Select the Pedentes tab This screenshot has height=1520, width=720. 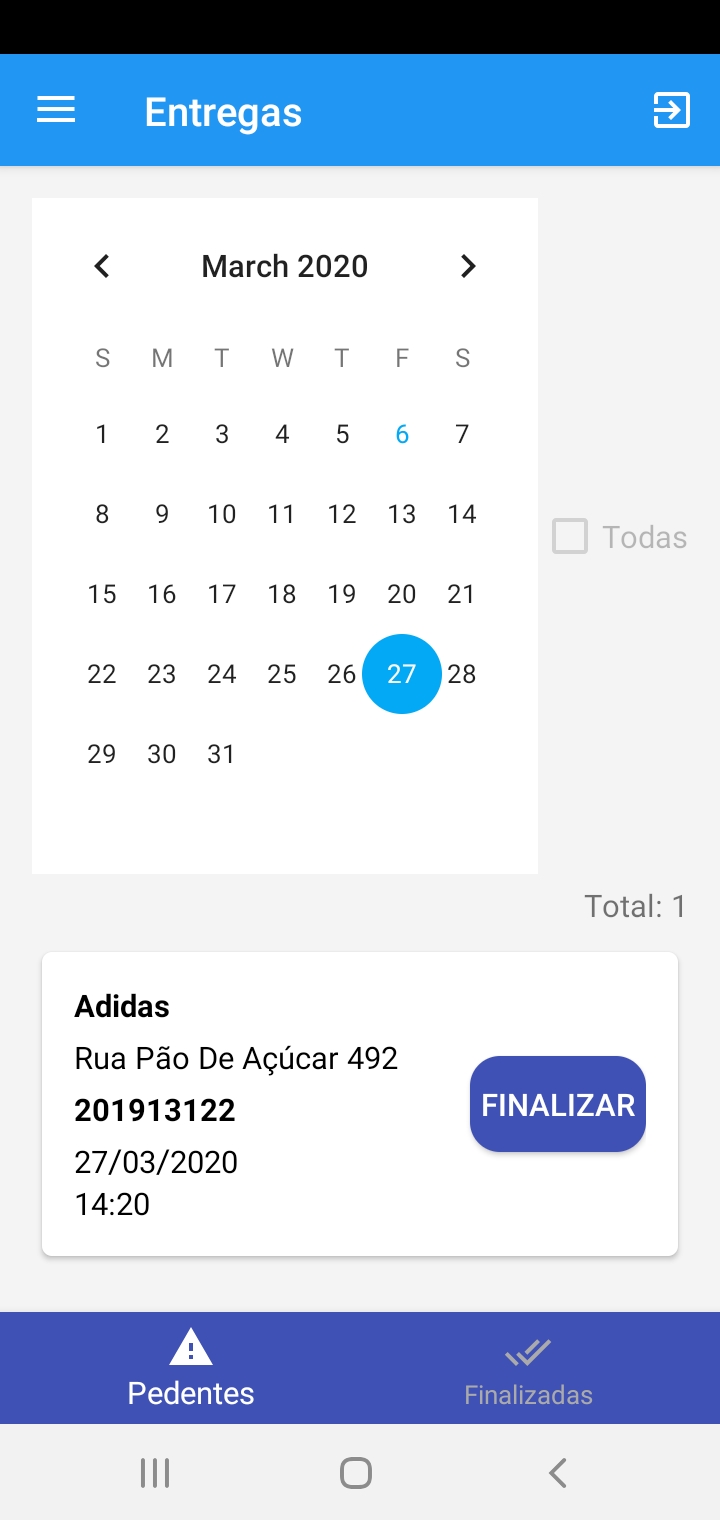click(190, 1368)
